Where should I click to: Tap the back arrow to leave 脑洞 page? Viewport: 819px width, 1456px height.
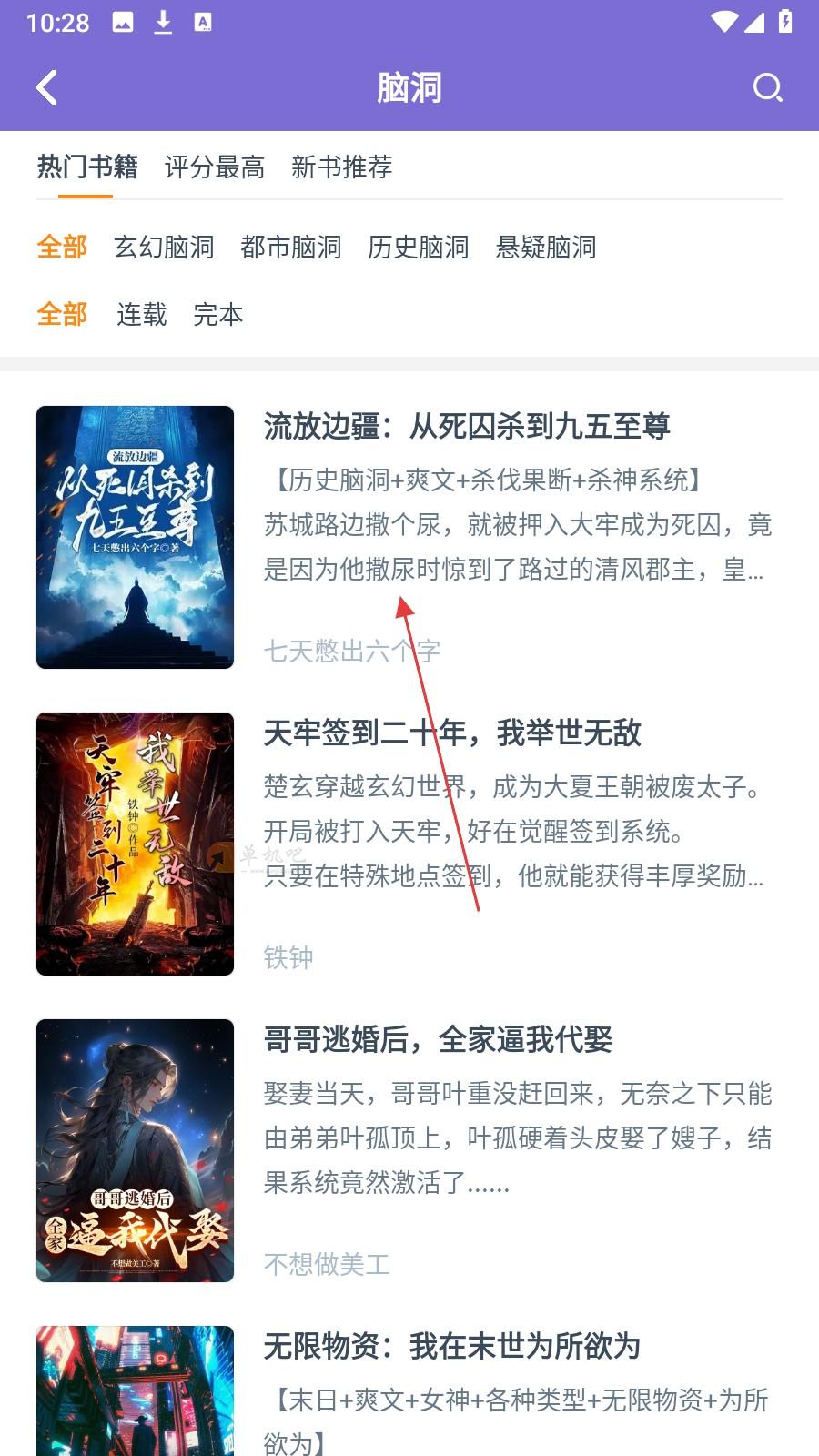(x=46, y=87)
